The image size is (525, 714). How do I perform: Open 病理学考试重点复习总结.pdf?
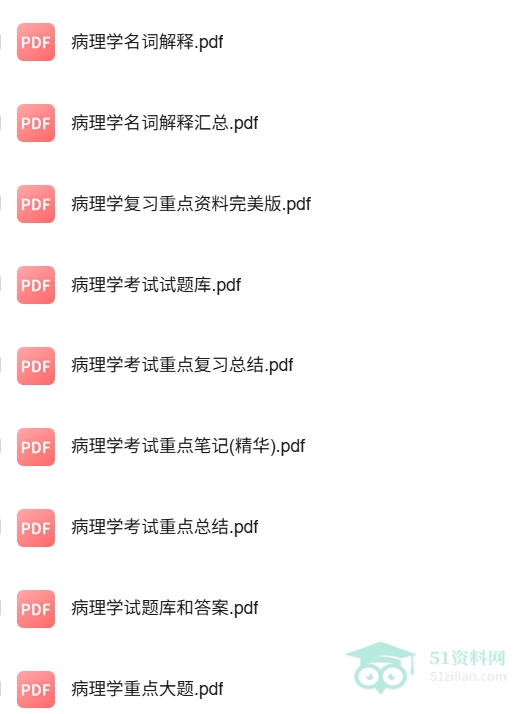[x=182, y=366]
